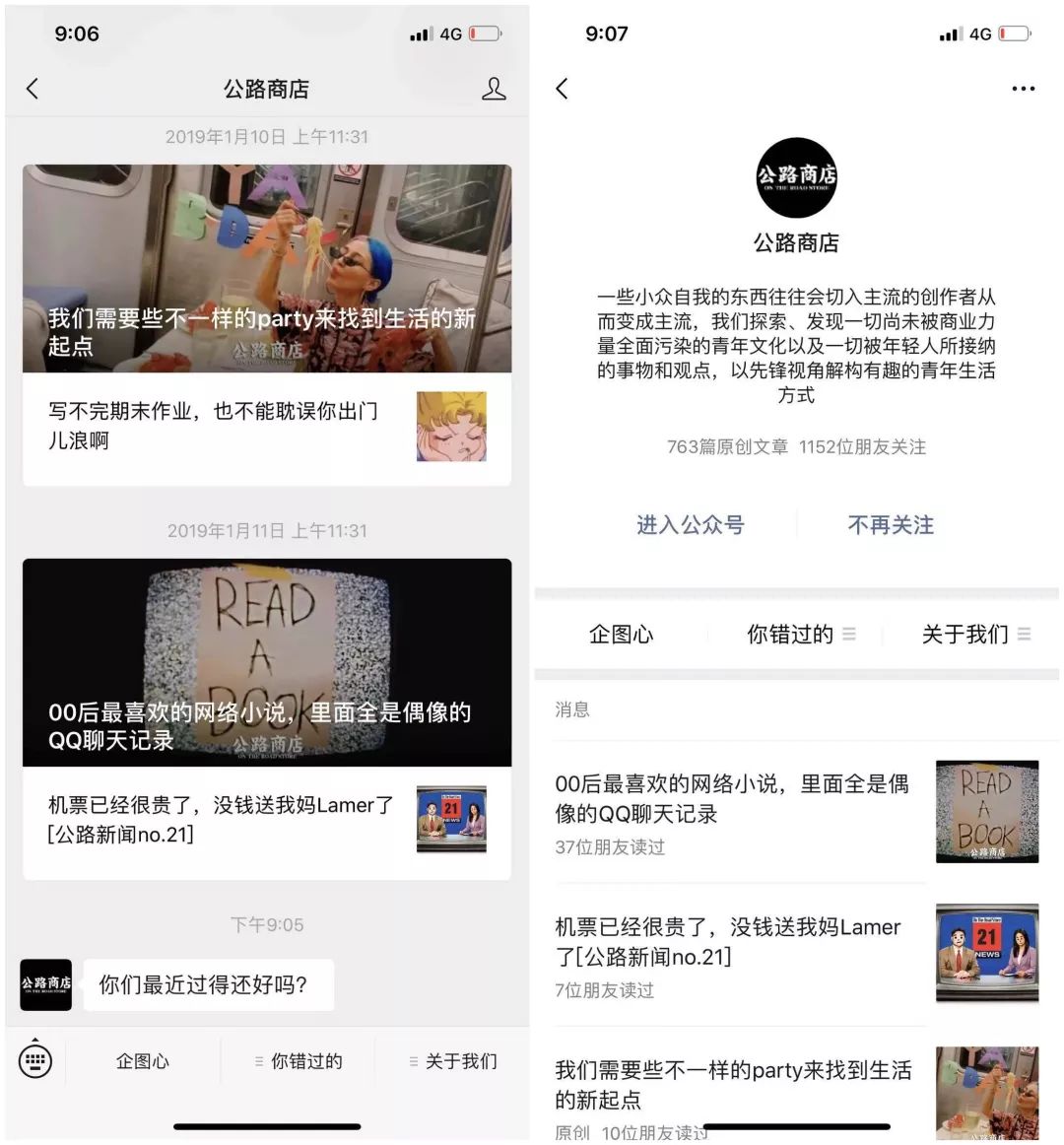Viewport: 1064px width, 1145px height.
Task: Expand 关于我们 menu in the chat's bottom bar
Action: 453,1061
